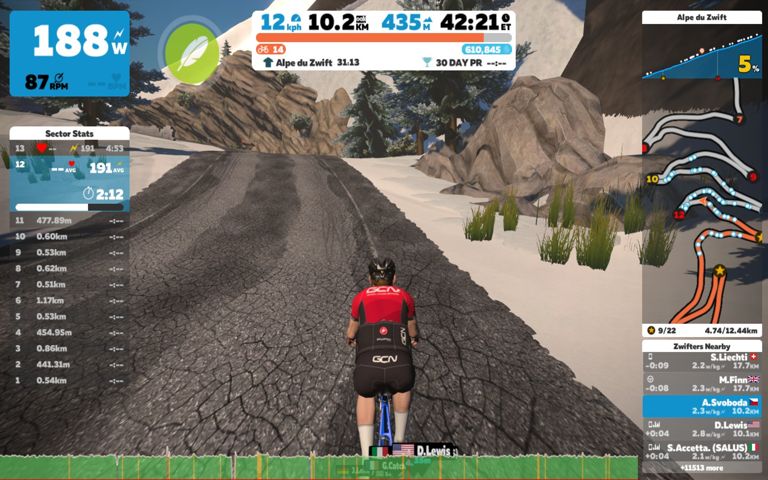Image resolution: width=768 pixels, height=480 pixels.
Task: Select rider S.Accetta in Zwifters Nearby
Action: point(702,451)
